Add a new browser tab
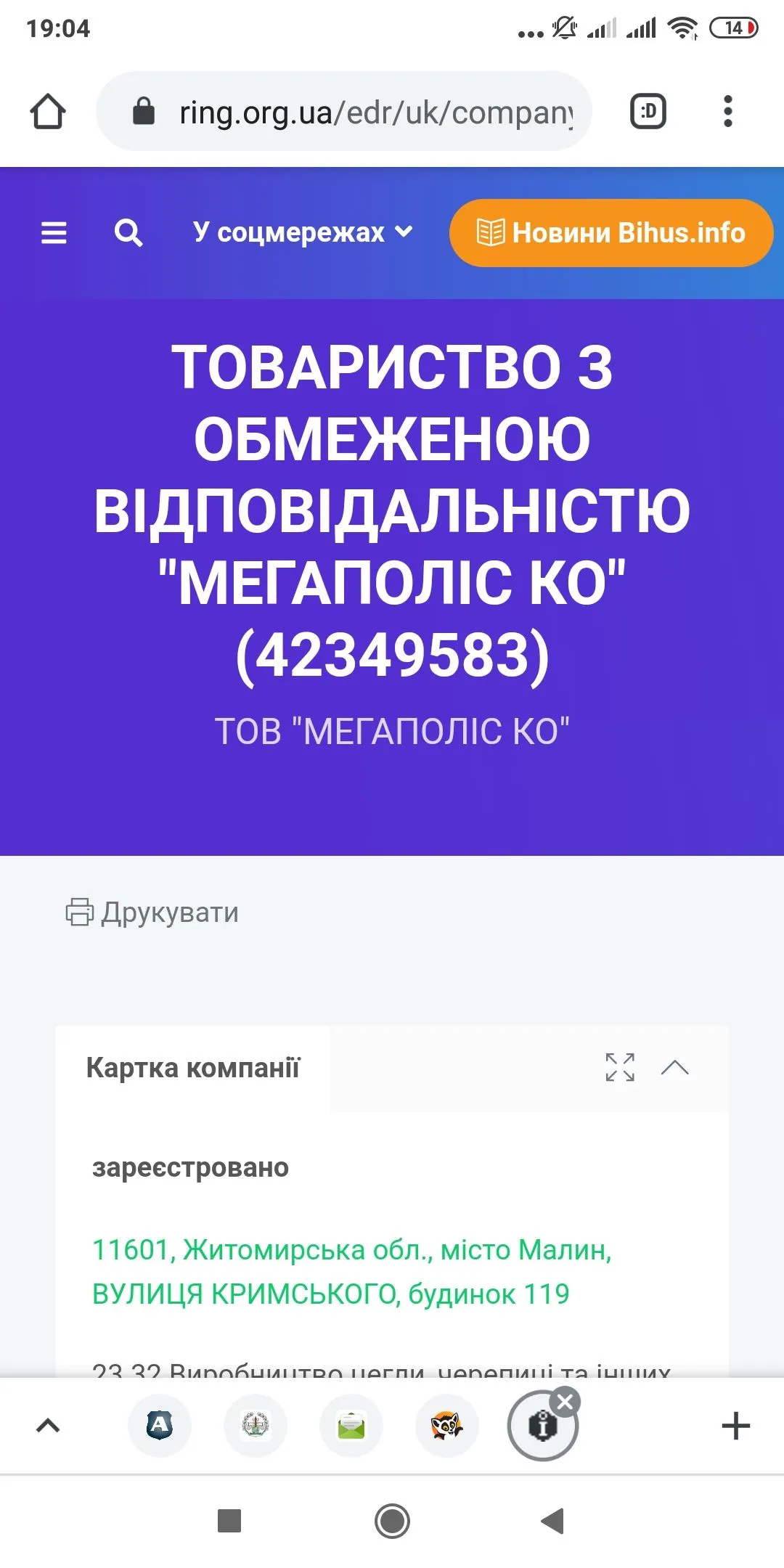 click(735, 1426)
